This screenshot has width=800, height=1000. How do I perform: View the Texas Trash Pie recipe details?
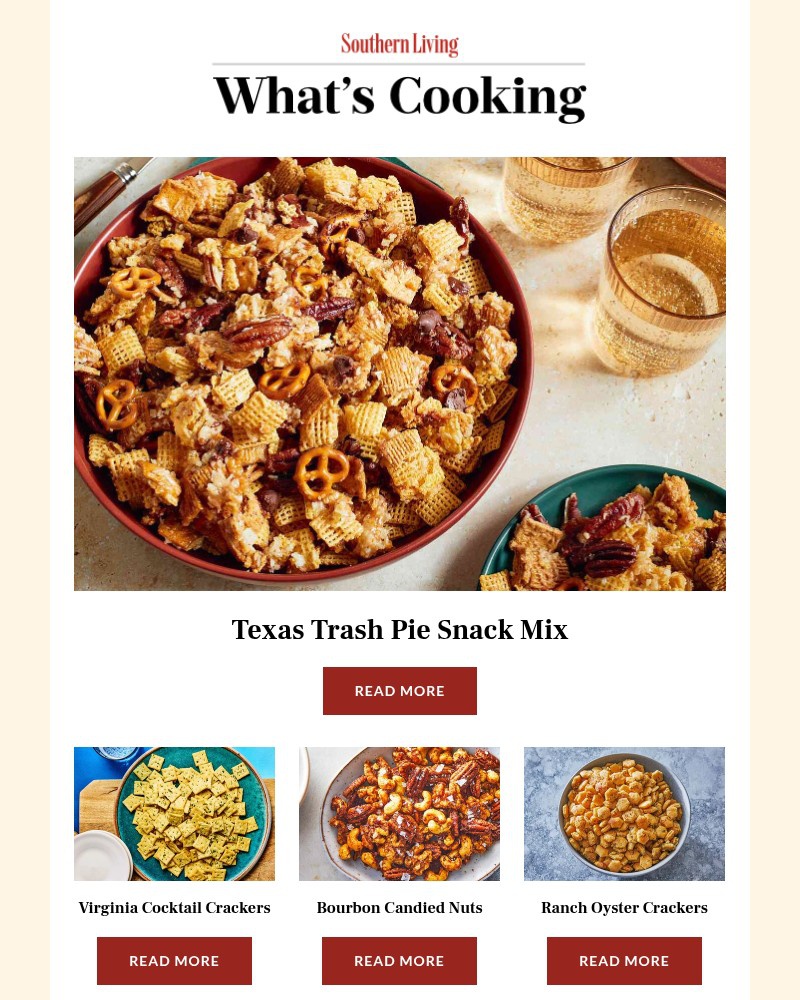coord(400,691)
